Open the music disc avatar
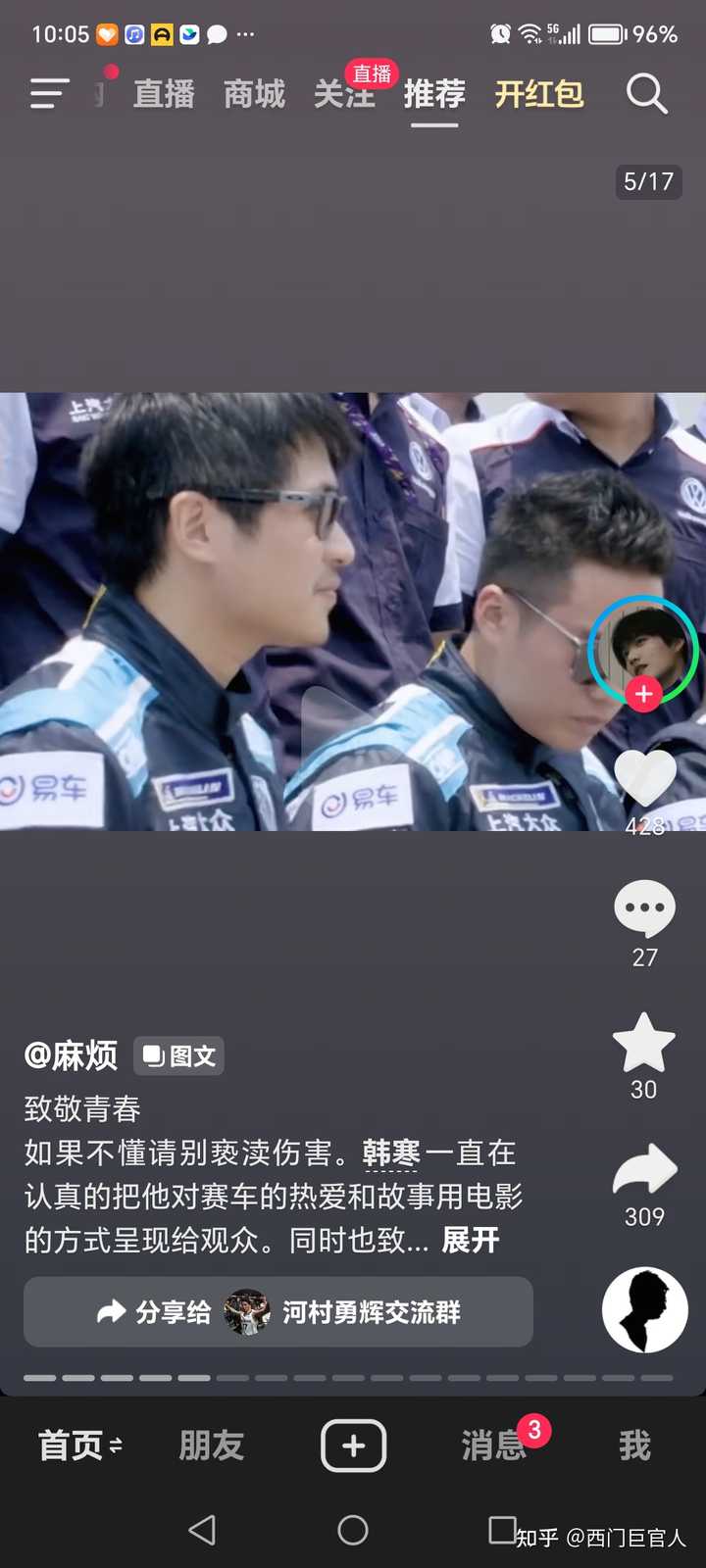 [x=644, y=1310]
